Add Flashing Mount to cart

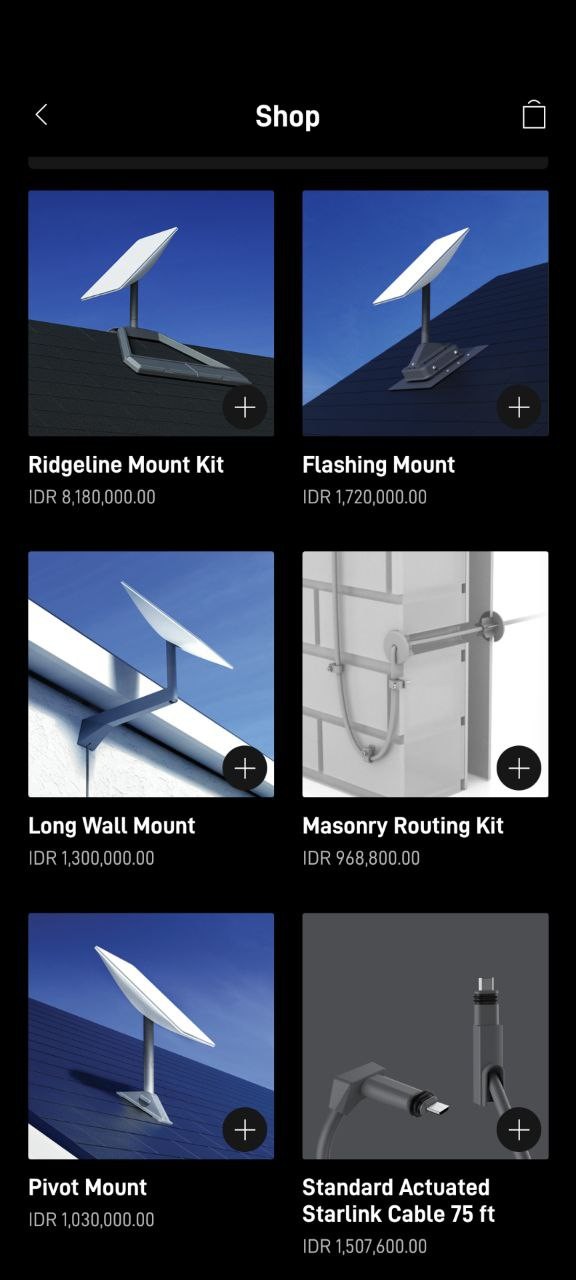coord(519,407)
